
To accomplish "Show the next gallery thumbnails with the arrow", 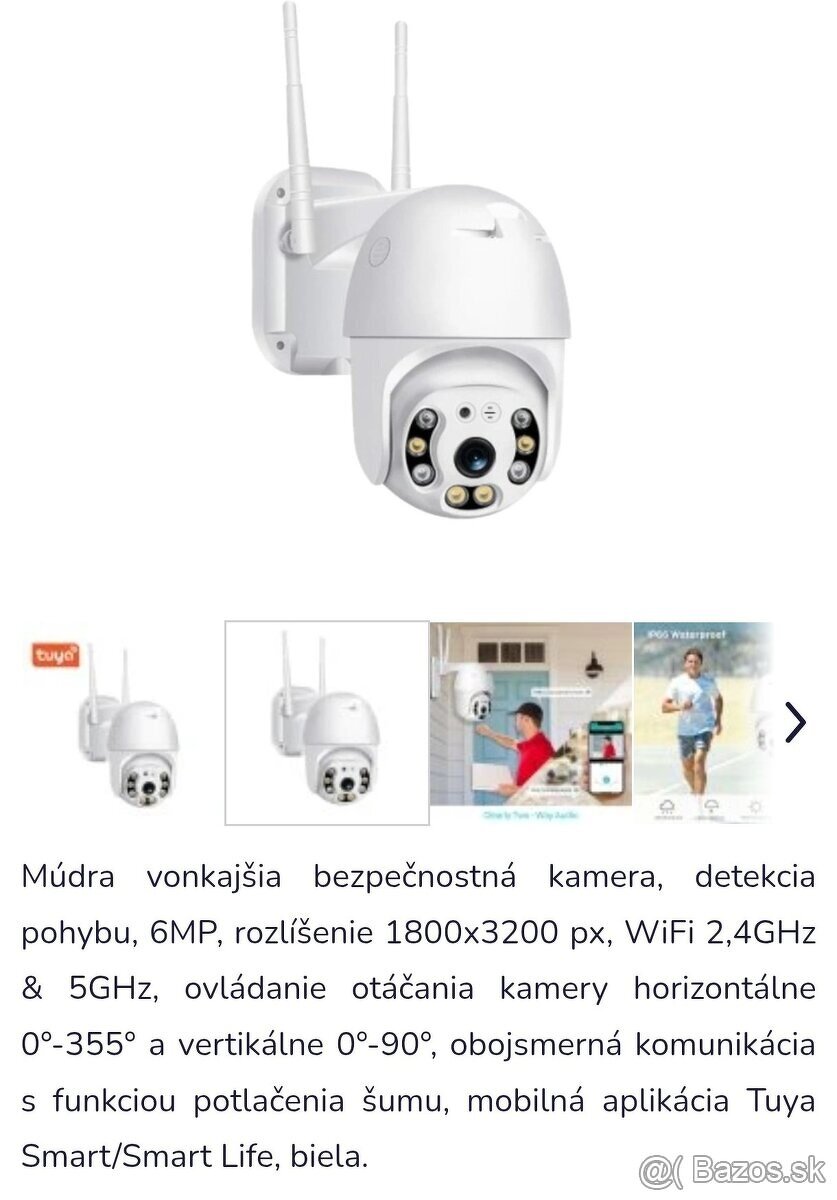I will pyautogui.click(x=795, y=722).
